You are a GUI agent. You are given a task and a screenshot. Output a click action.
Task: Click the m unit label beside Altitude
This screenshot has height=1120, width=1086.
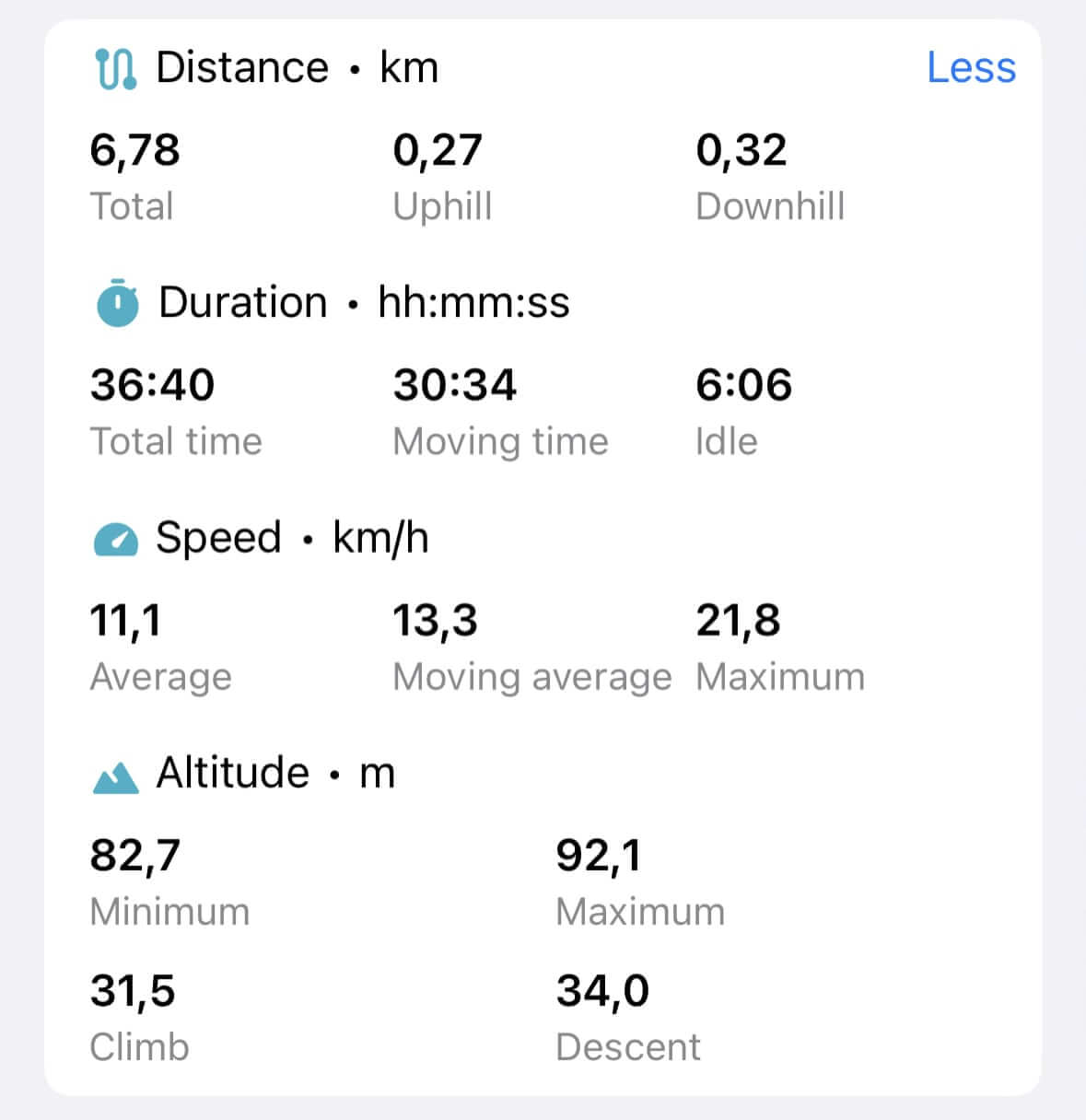380,774
